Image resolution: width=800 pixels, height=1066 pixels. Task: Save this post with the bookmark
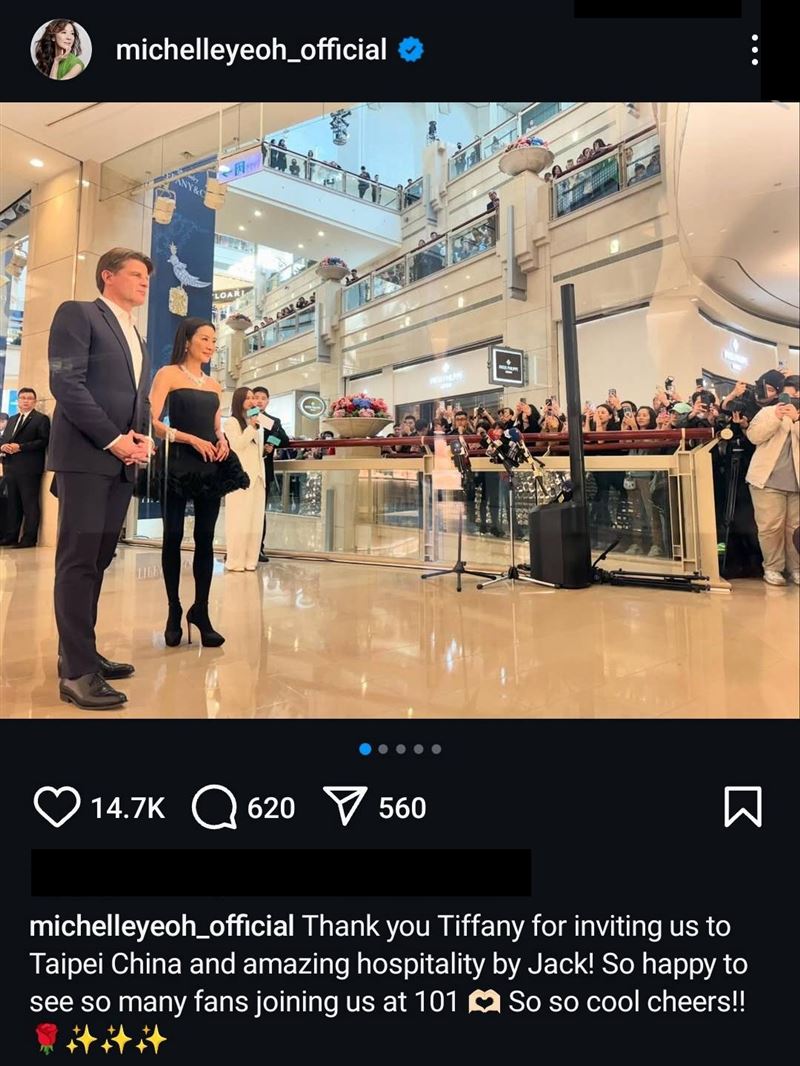tap(742, 807)
